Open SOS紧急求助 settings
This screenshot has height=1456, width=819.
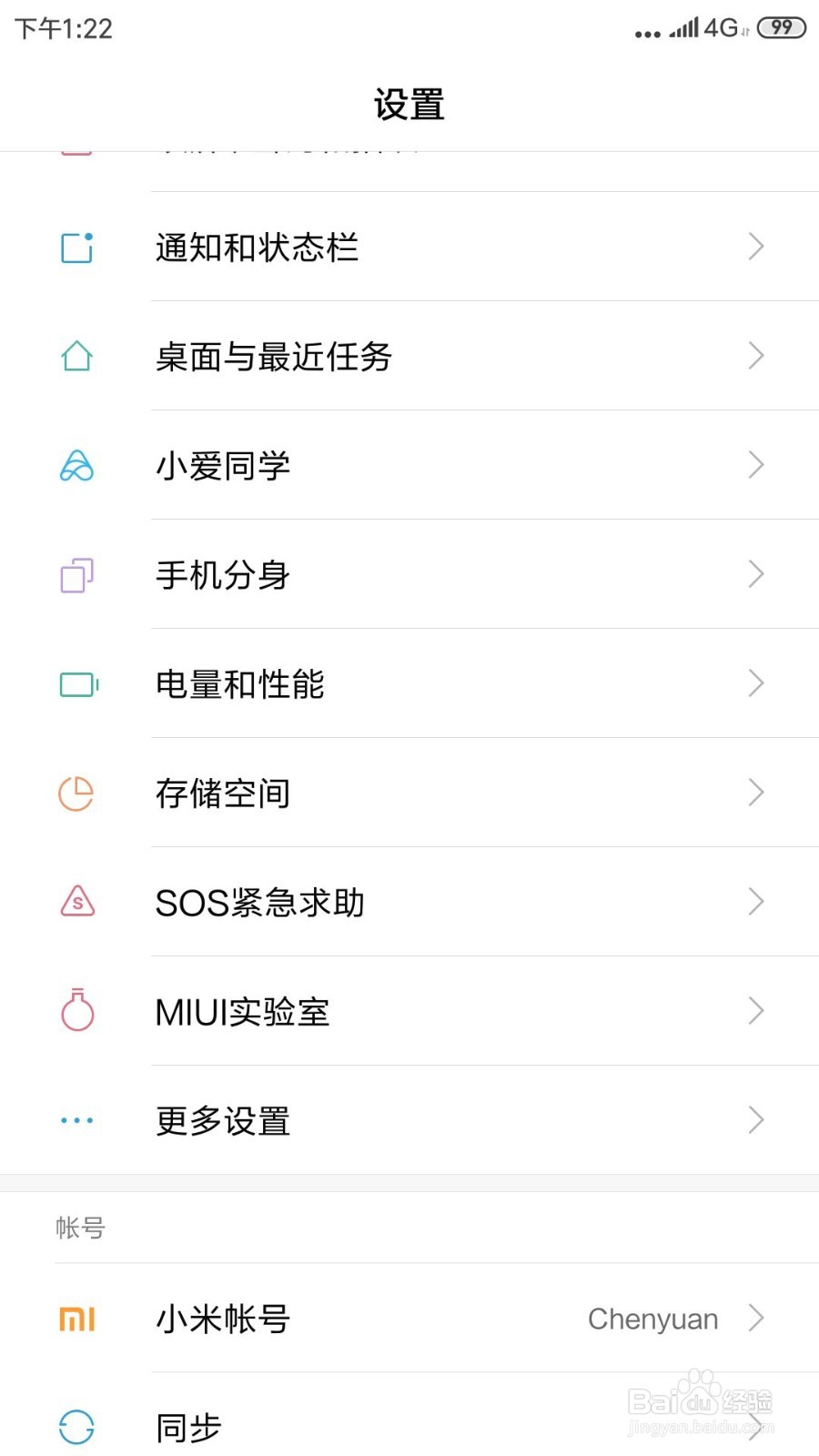coord(409,902)
